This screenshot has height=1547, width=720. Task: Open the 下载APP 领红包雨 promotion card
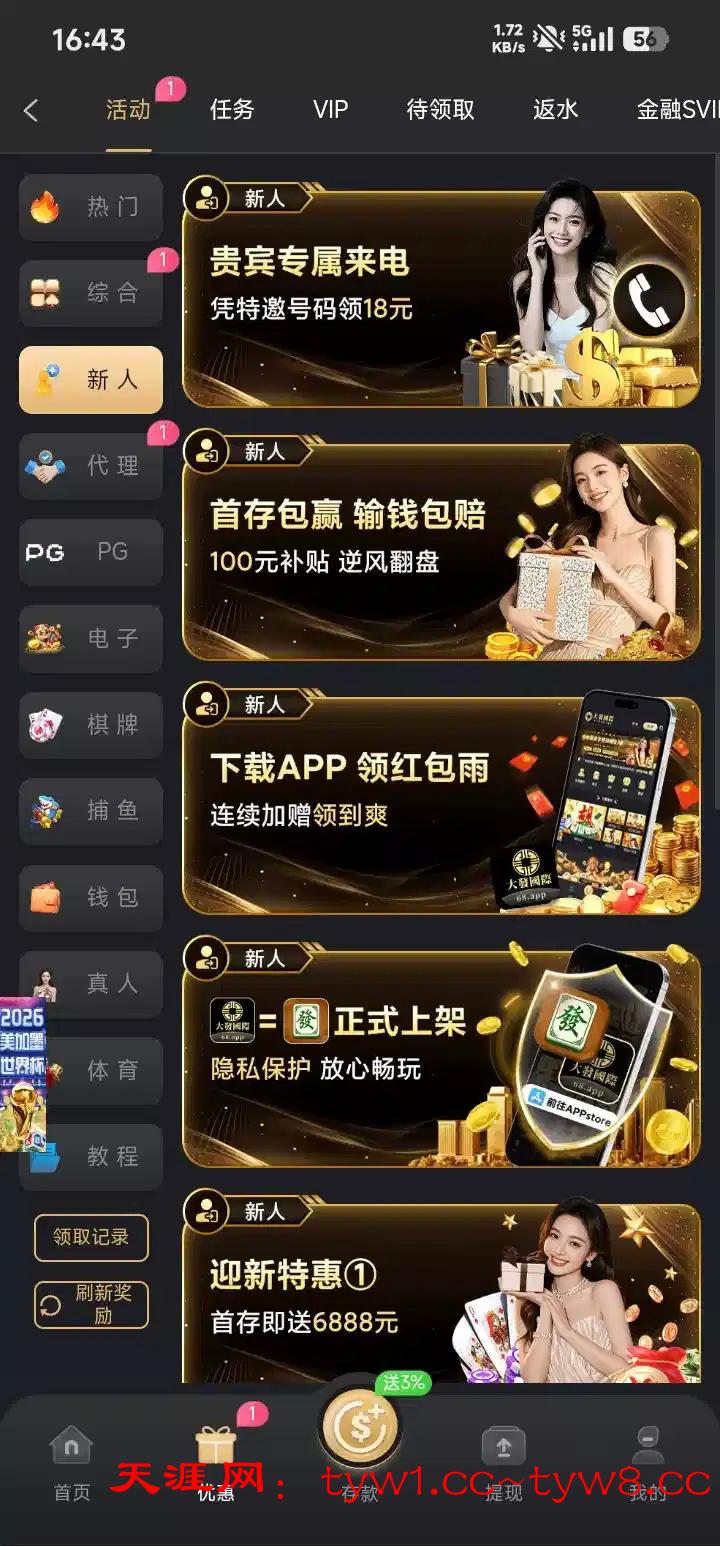(x=440, y=806)
